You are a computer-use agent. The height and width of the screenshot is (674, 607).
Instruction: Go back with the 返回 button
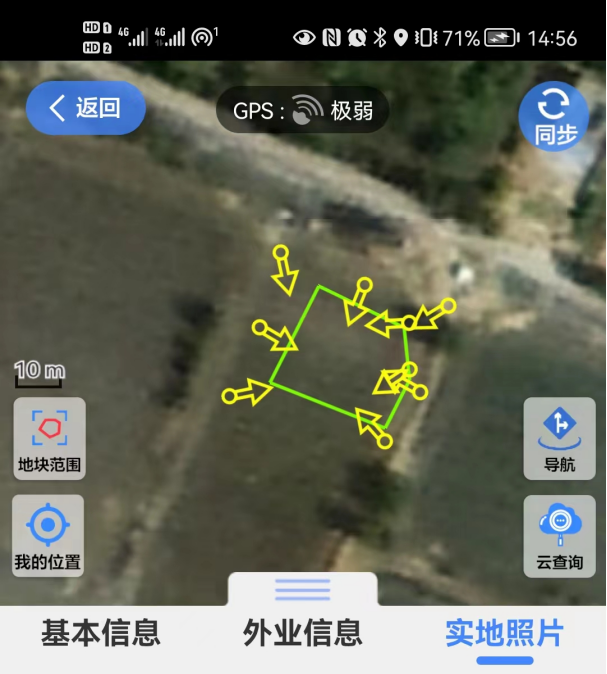85,108
